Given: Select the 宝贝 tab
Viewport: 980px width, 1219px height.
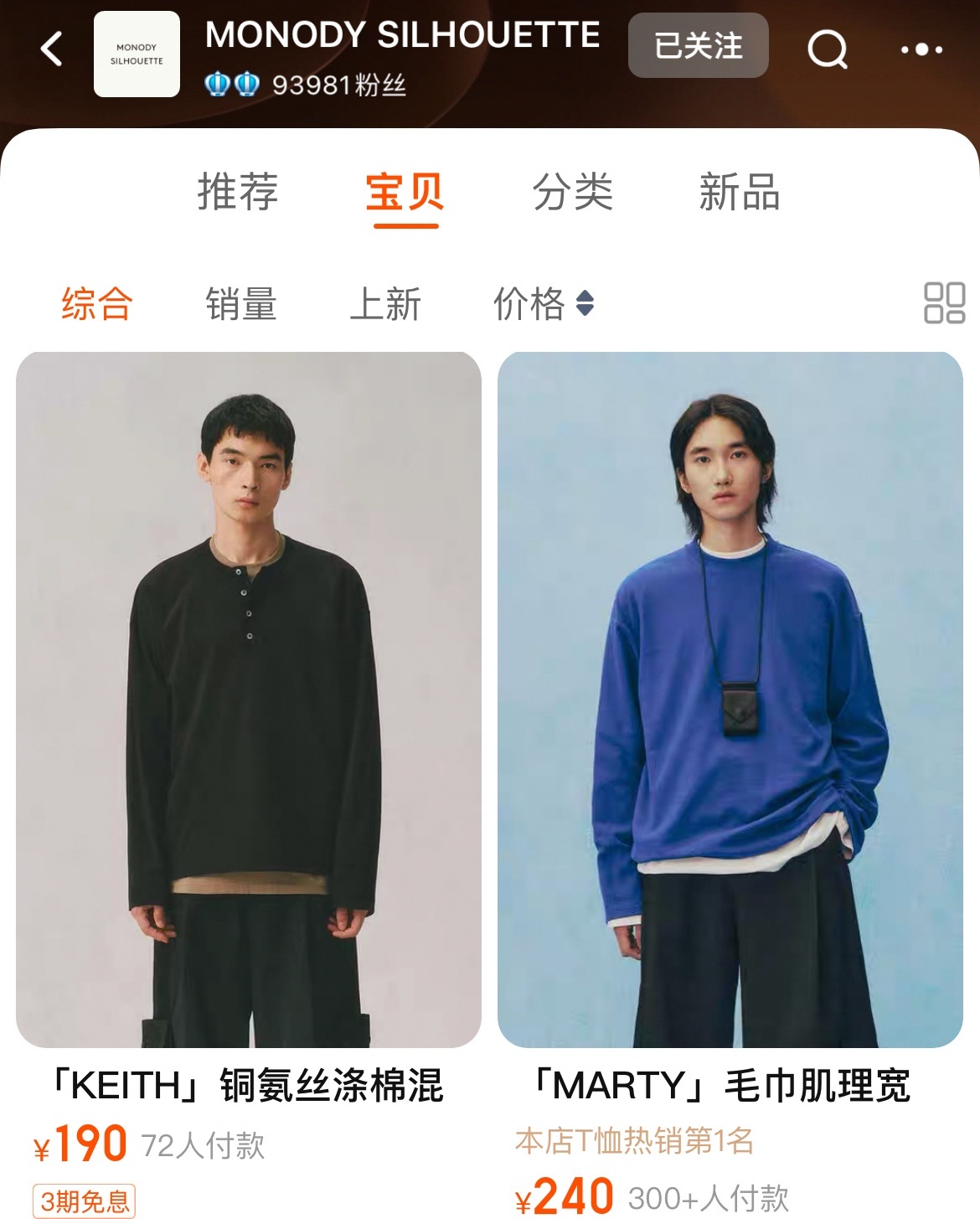Looking at the screenshot, I should coord(405,192).
